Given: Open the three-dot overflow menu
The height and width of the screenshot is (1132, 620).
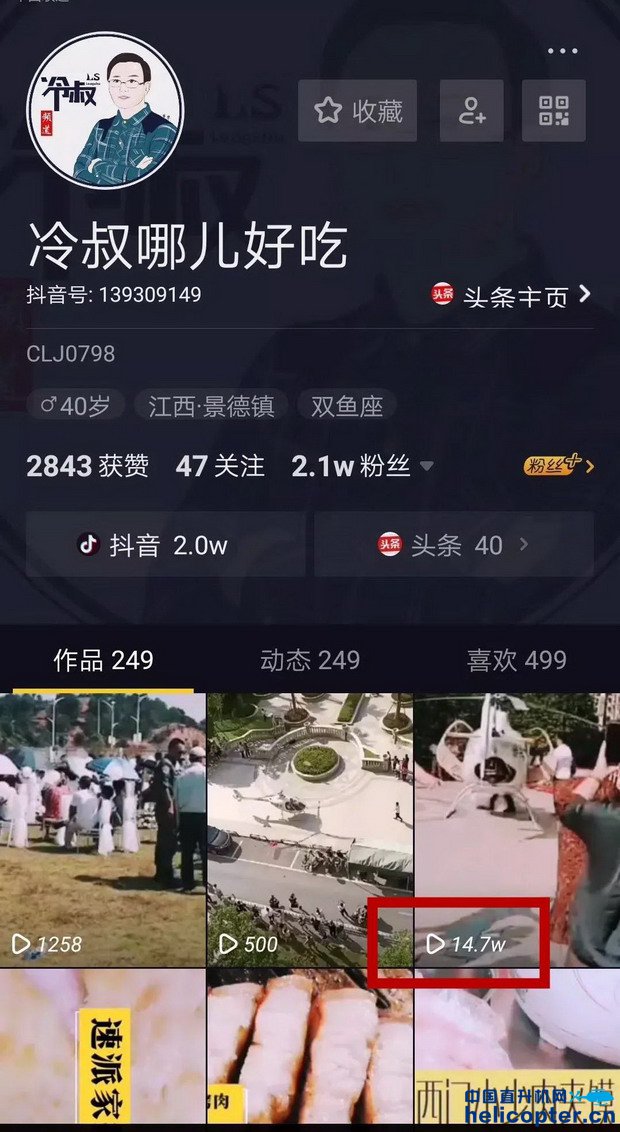Looking at the screenshot, I should pyautogui.click(x=562, y=51).
